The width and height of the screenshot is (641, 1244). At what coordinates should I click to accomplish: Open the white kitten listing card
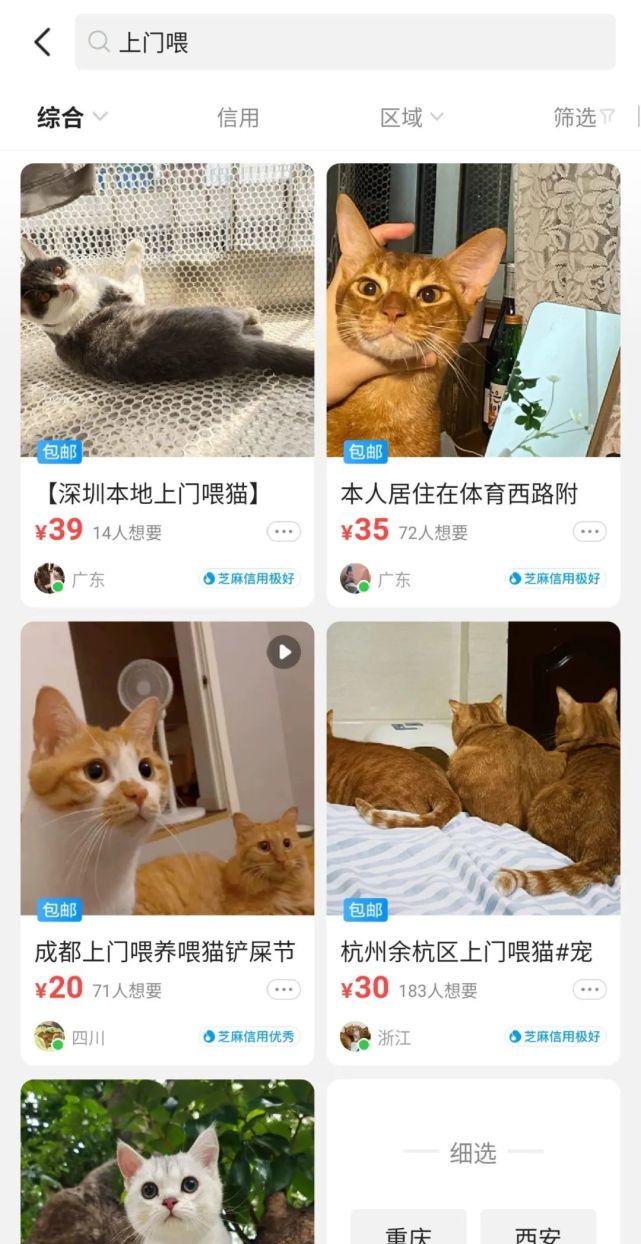[x=167, y=1165]
